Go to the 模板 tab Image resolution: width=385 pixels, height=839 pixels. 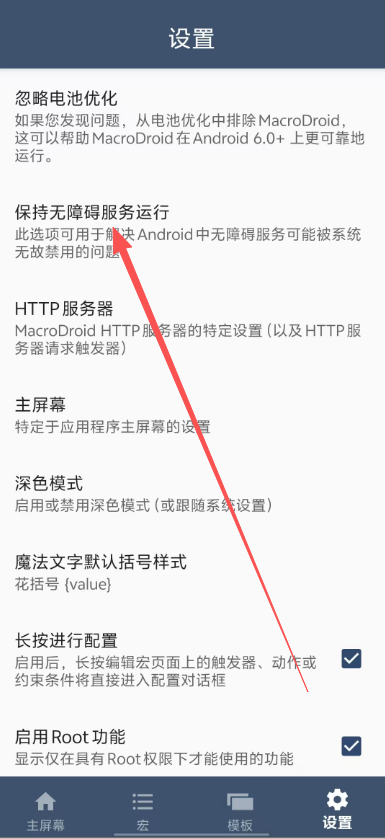(240, 811)
